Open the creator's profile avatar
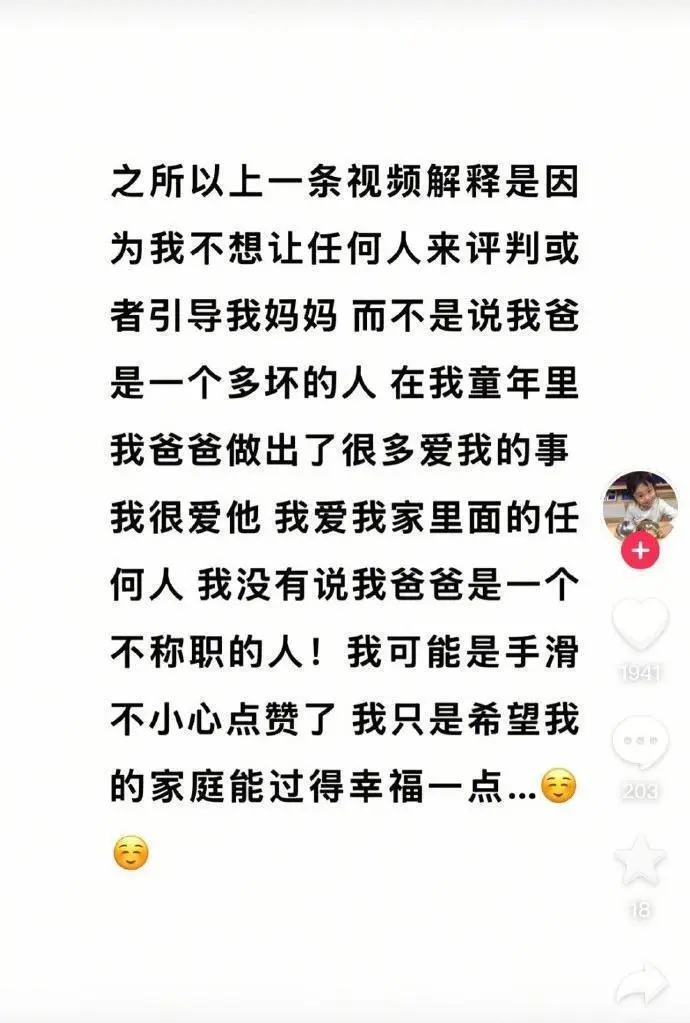 (640, 505)
